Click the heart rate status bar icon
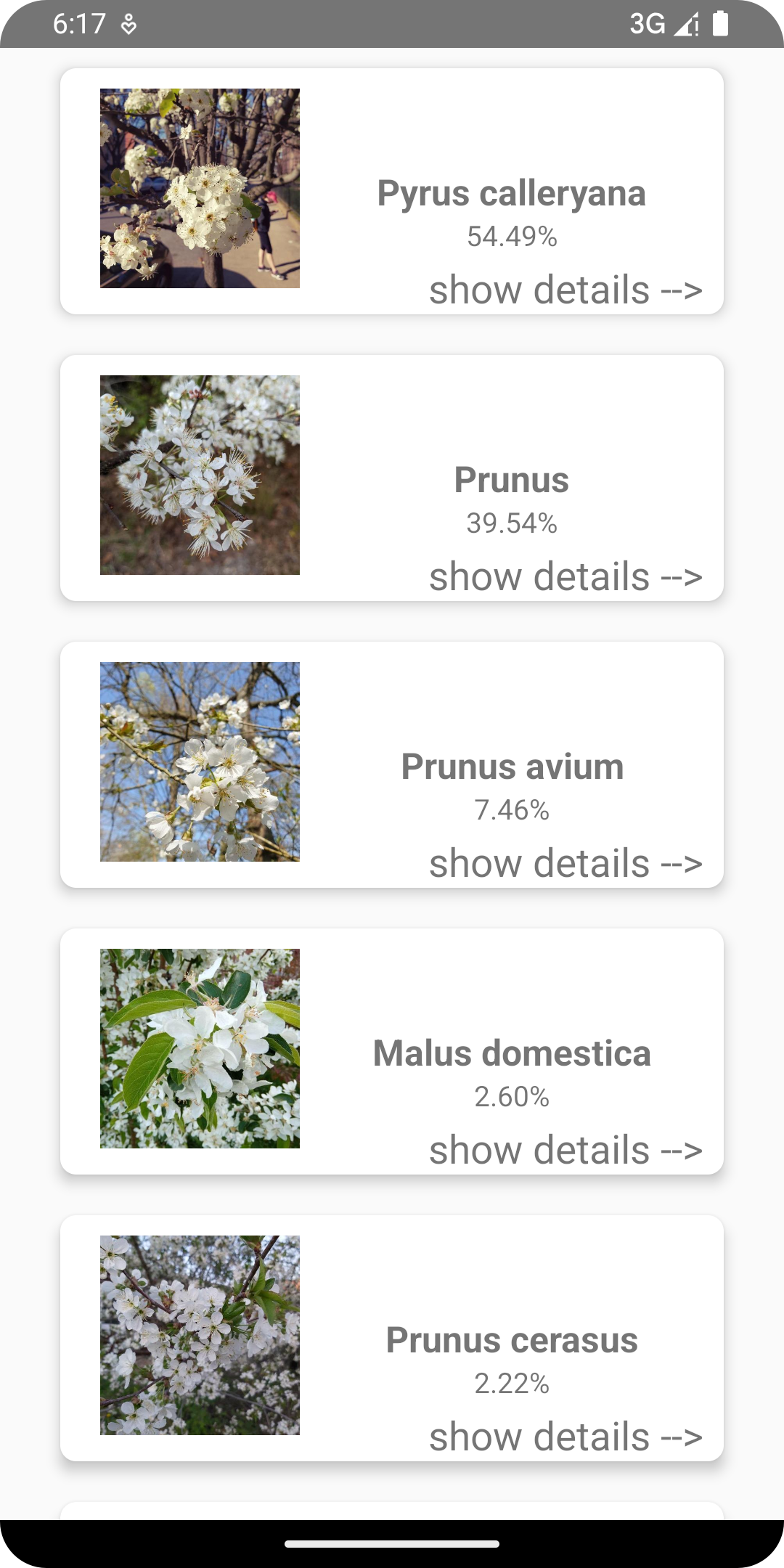Viewport: 784px width, 1568px height. (127, 22)
